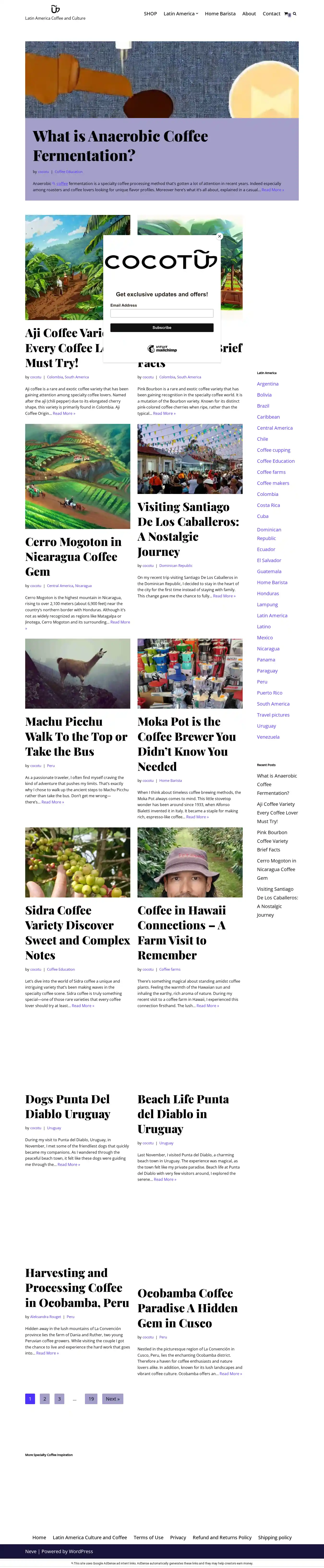Viewport: 324px width, 1568px height.
Task: Open the header search icon
Action: pyautogui.click(x=295, y=13)
